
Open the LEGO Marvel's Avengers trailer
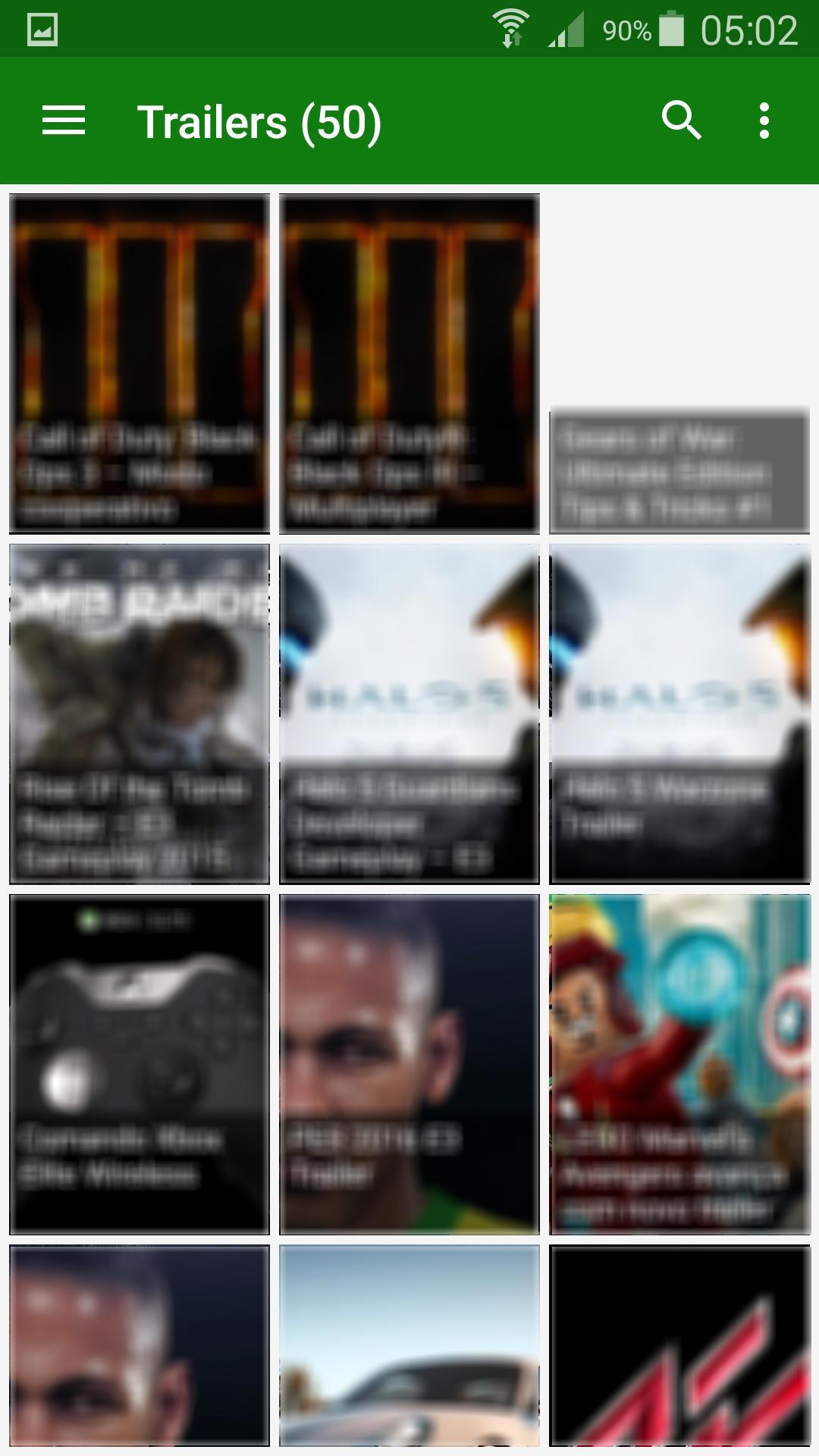pyautogui.click(x=679, y=1065)
